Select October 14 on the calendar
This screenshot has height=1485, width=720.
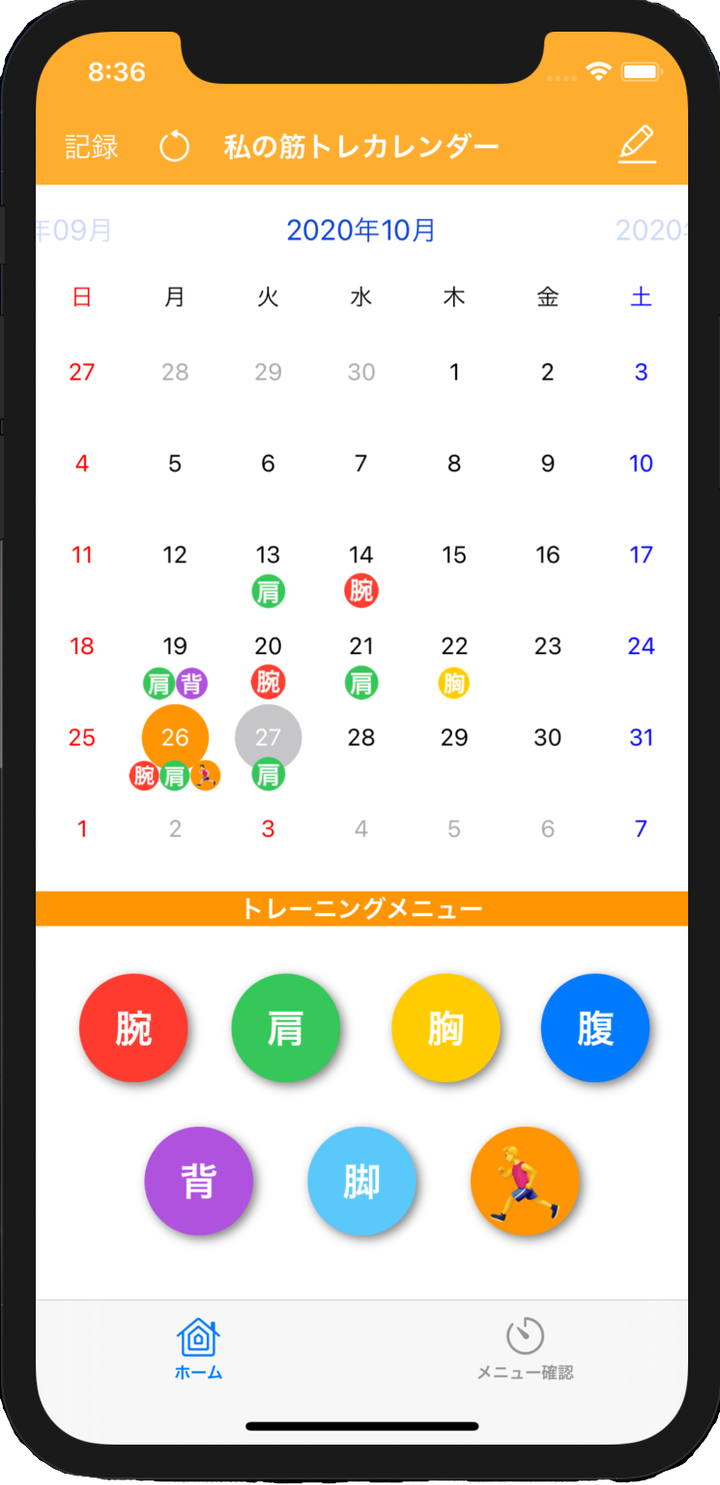(x=361, y=556)
